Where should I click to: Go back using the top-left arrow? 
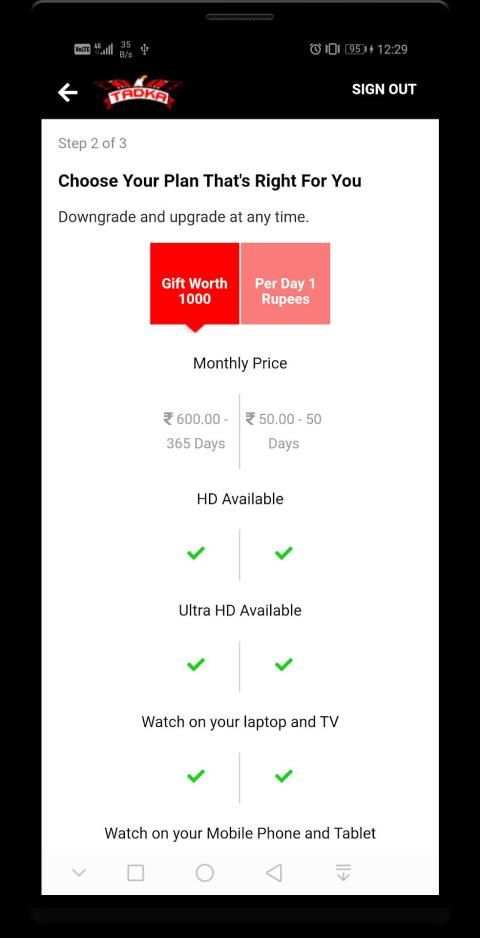(68, 92)
